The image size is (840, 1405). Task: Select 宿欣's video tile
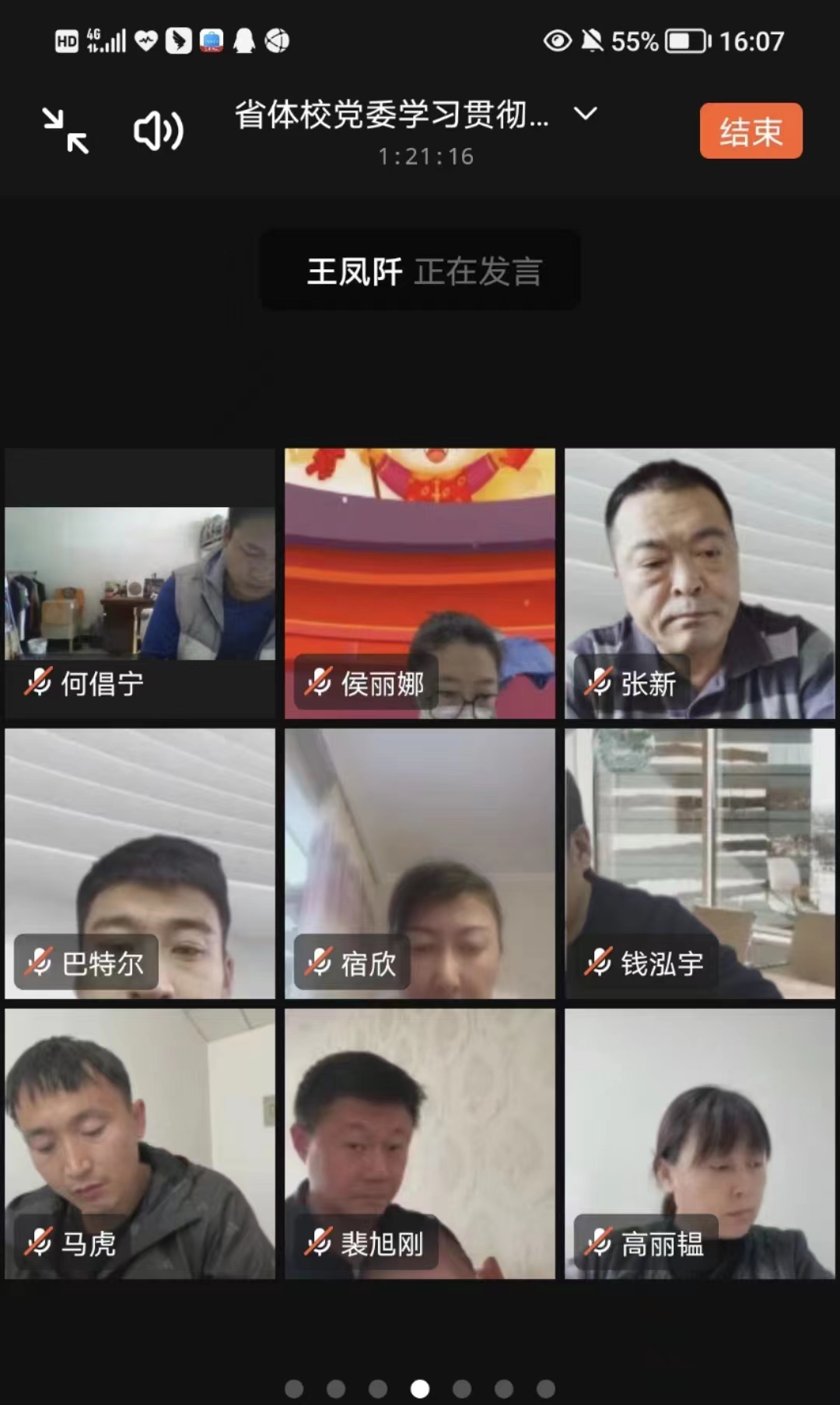(x=420, y=864)
